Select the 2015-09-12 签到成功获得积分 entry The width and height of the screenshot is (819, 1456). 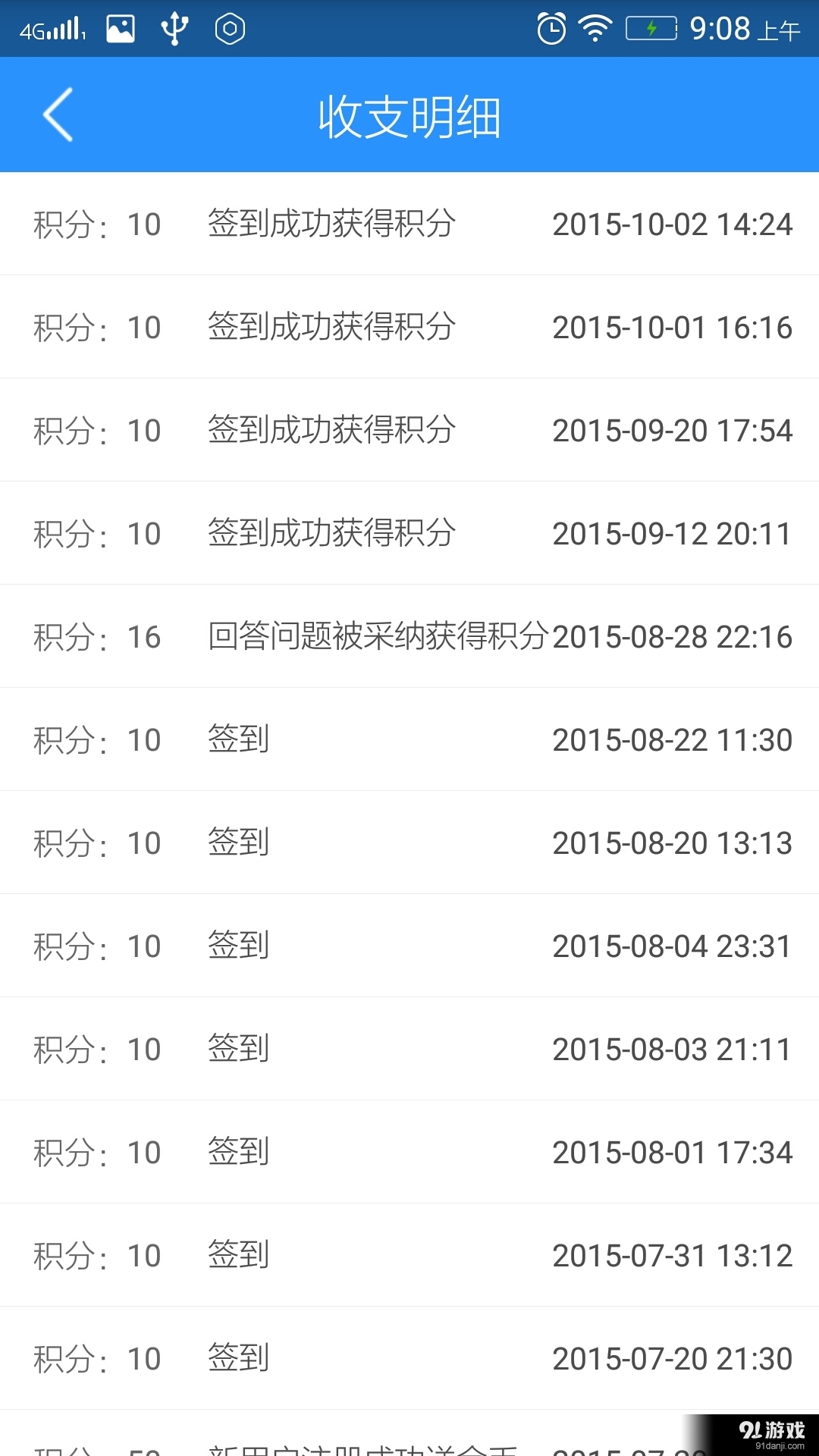tap(409, 533)
